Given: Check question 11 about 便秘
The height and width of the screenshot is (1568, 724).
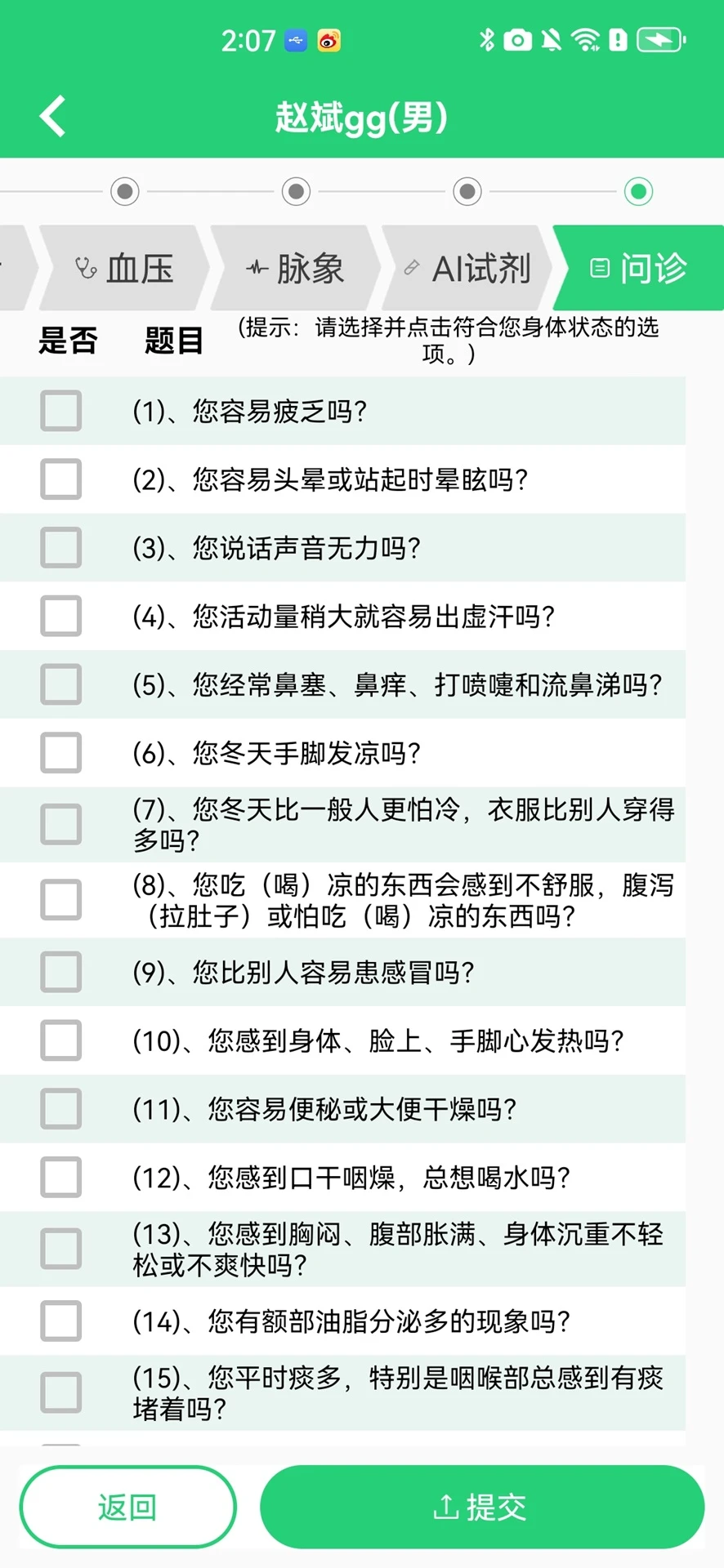Looking at the screenshot, I should (61, 1109).
